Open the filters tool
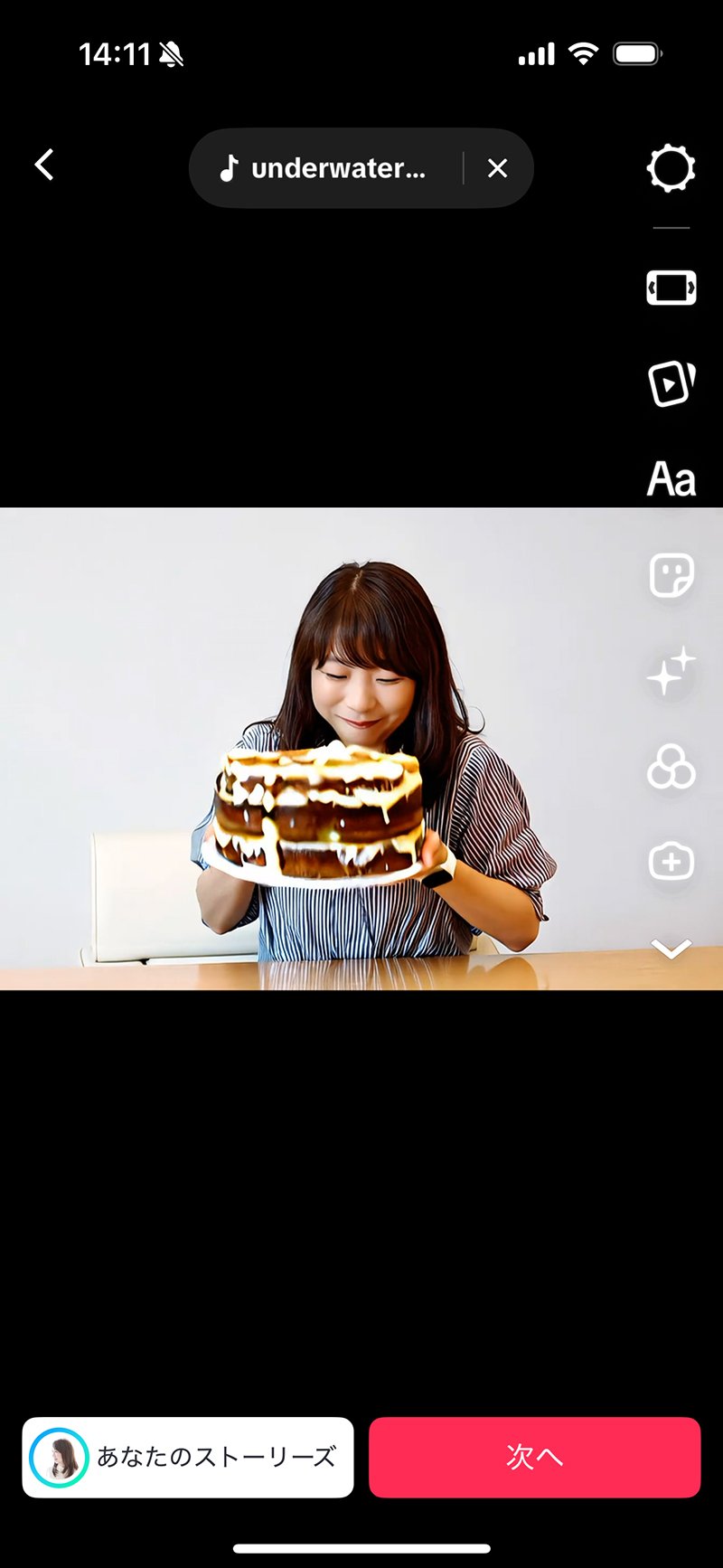Viewport: 723px width, 1568px height. pos(671,768)
